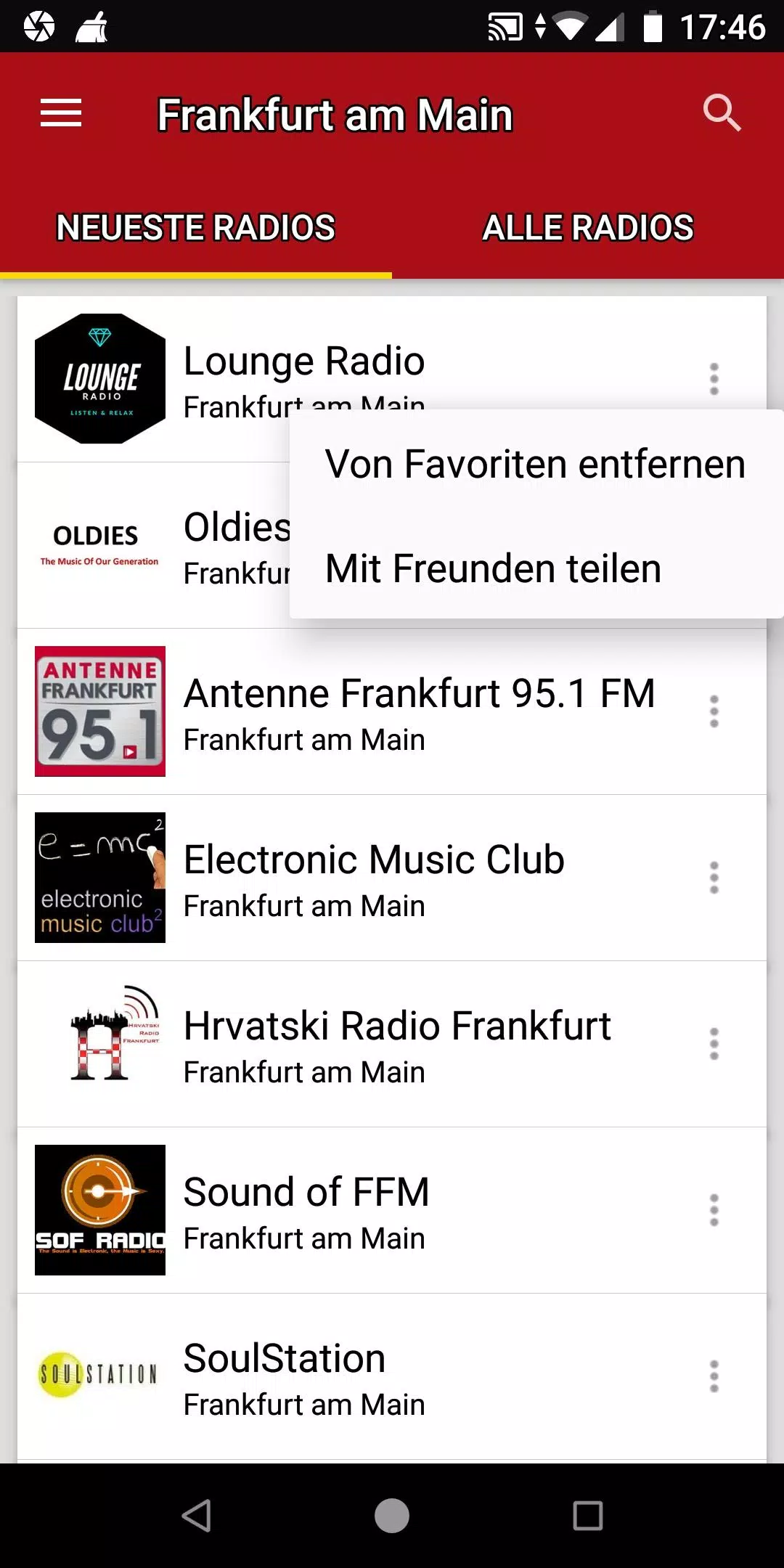Image resolution: width=784 pixels, height=1568 pixels.
Task: Open options for Sound of FFM
Action: (x=714, y=1210)
